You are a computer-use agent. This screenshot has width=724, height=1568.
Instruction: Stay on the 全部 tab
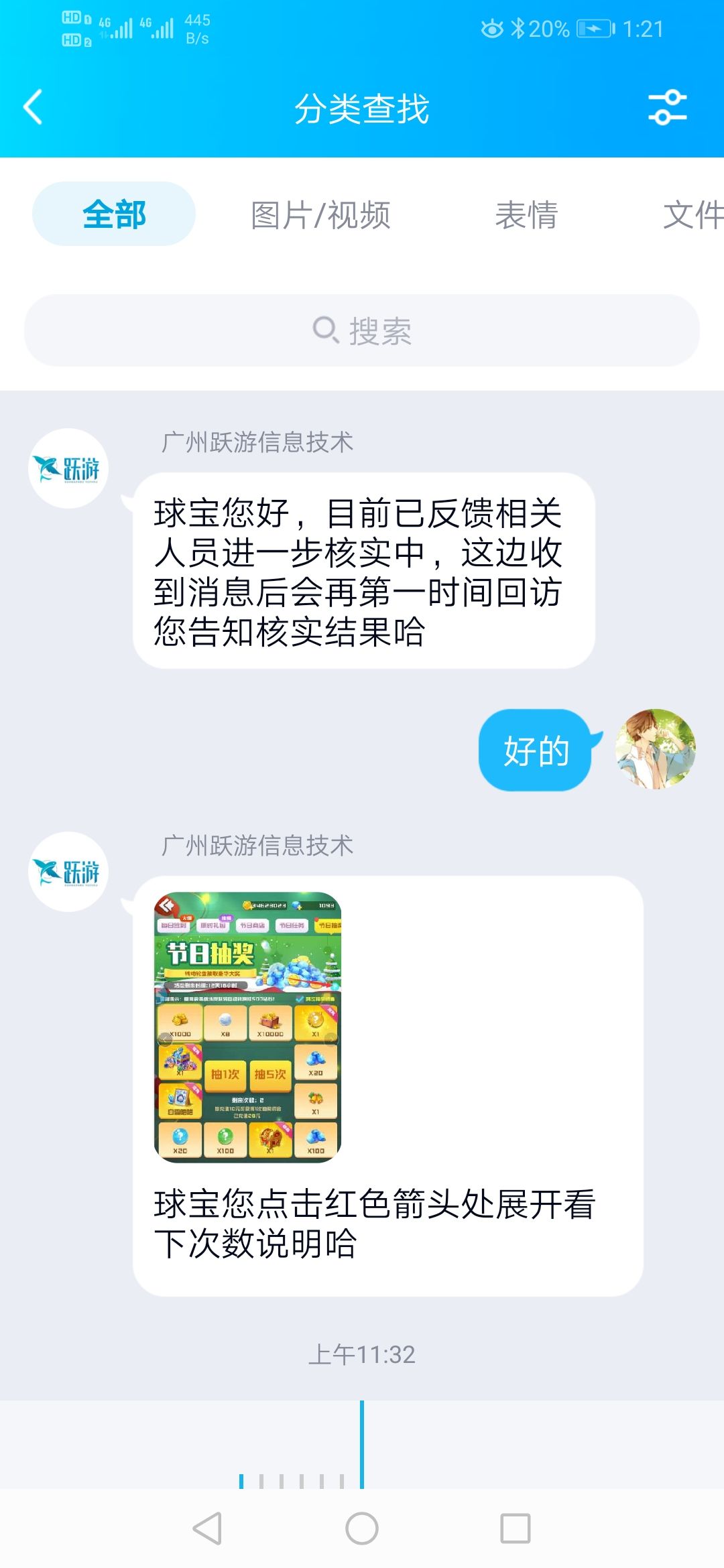113,214
